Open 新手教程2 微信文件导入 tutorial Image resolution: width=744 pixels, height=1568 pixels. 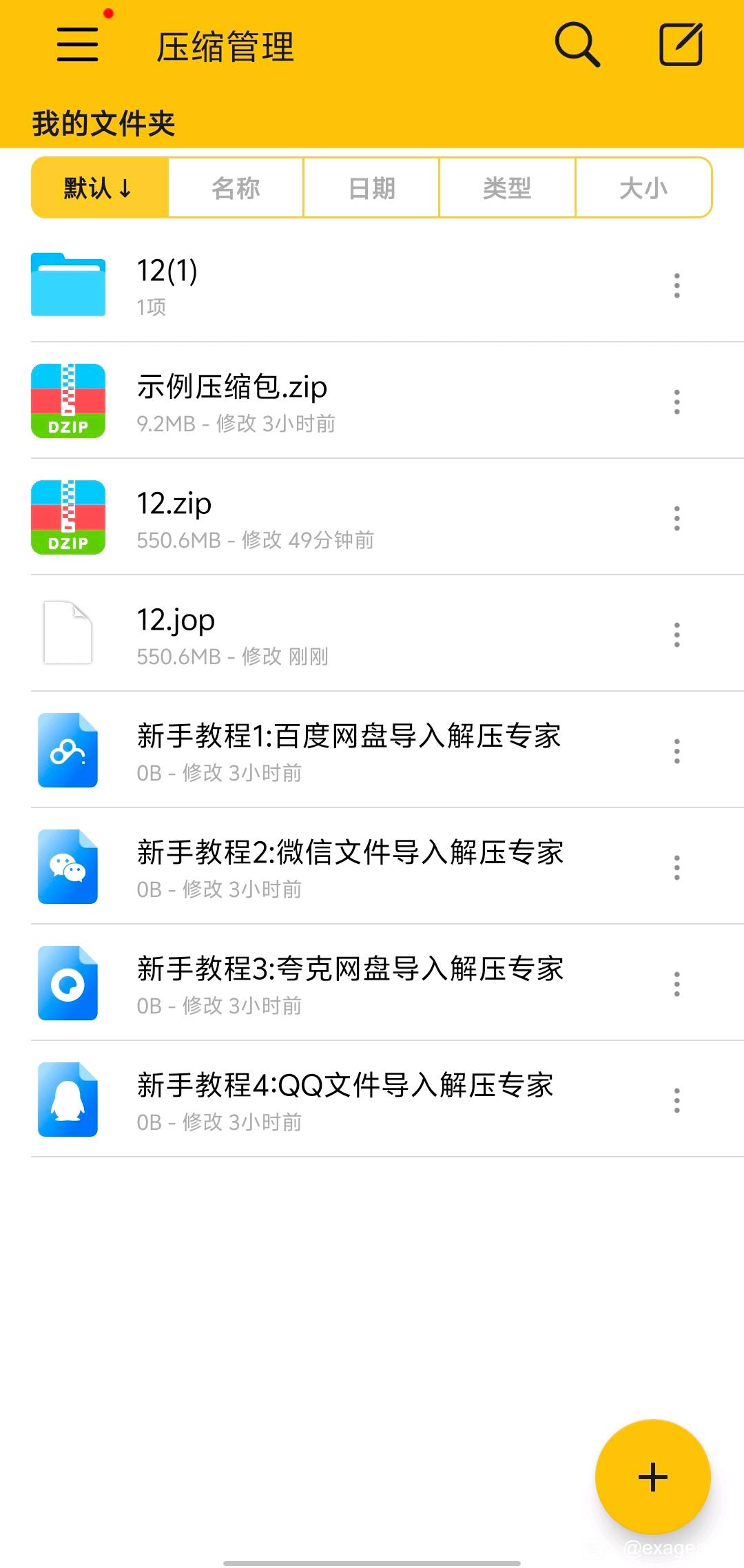(372, 867)
